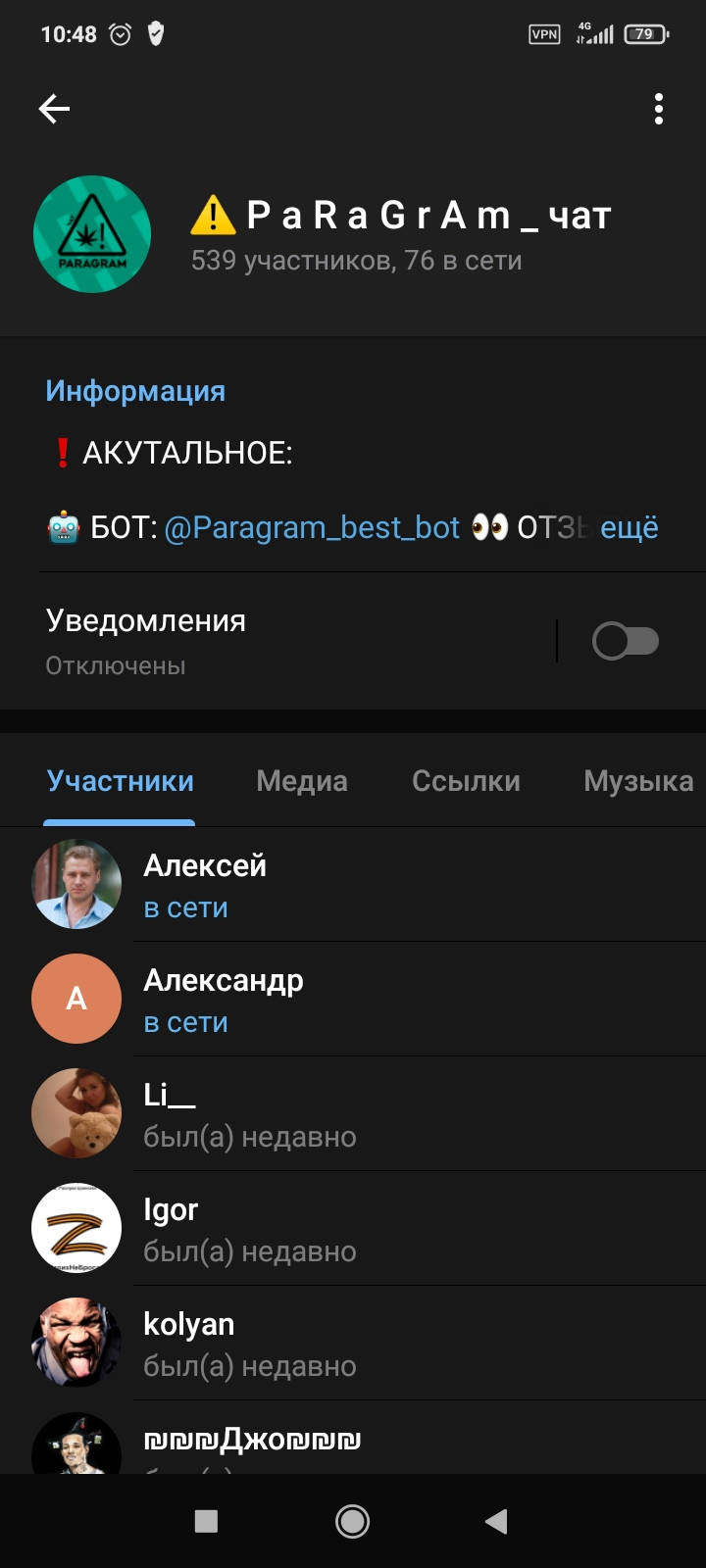Viewport: 706px width, 1568px height.
Task: Tap the system home button
Action: 352,1521
